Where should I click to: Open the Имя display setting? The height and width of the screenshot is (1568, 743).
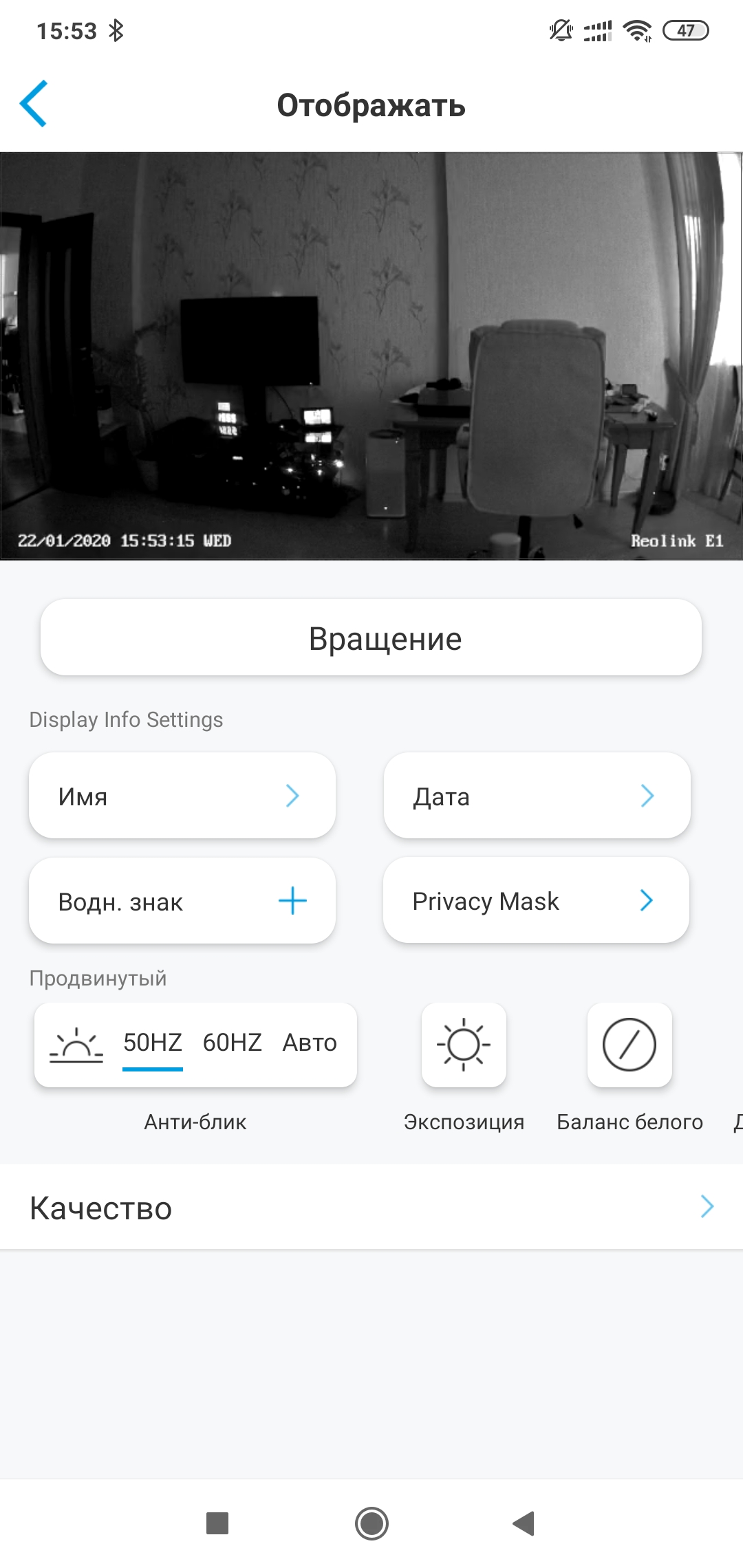[182, 796]
